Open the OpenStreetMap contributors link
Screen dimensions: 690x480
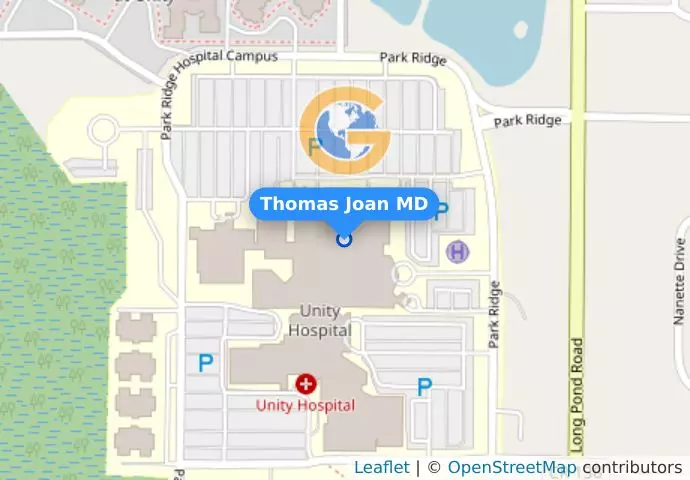(x=511, y=467)
